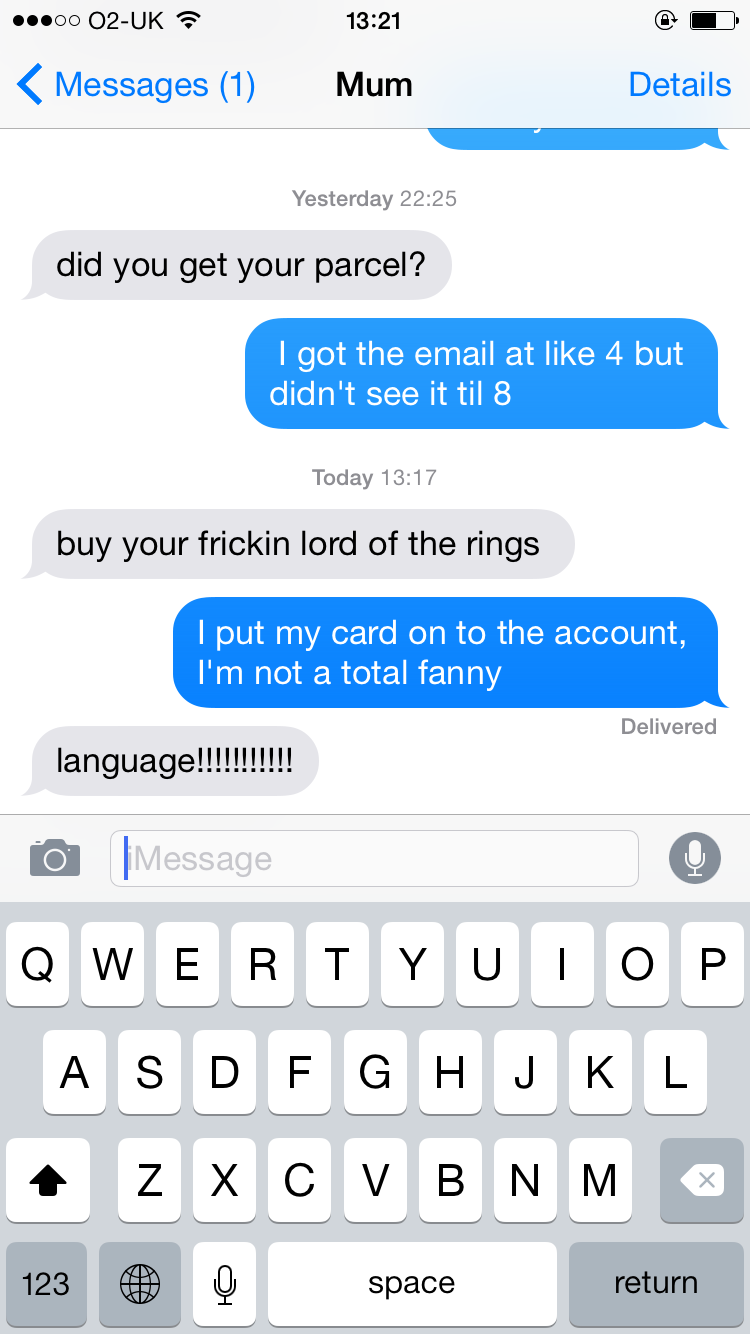Switch keyboards with the globe key
Image resolution: width=750 pixels, height=1334 pixels.
pyautogui.click(x=140, y=1284)
